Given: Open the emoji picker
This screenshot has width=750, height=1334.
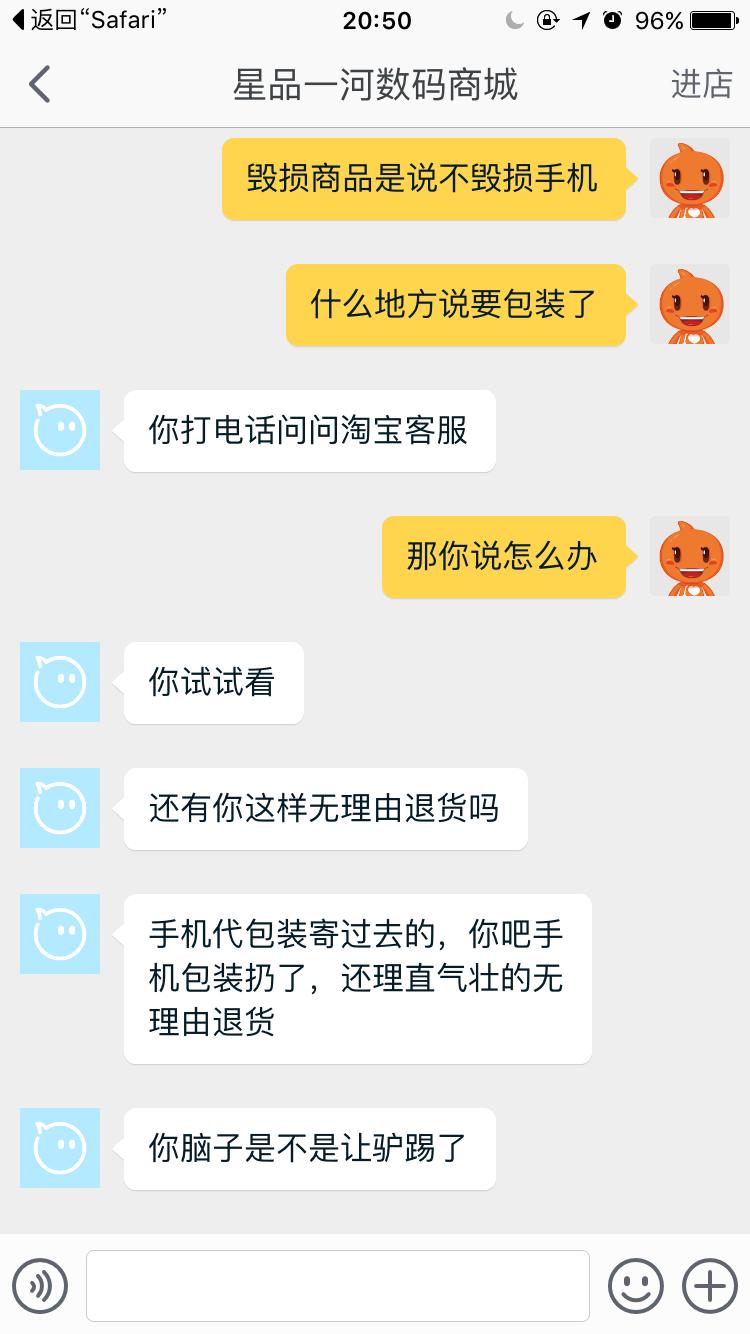Looking at the screenshot, I should click(636, 1285).
